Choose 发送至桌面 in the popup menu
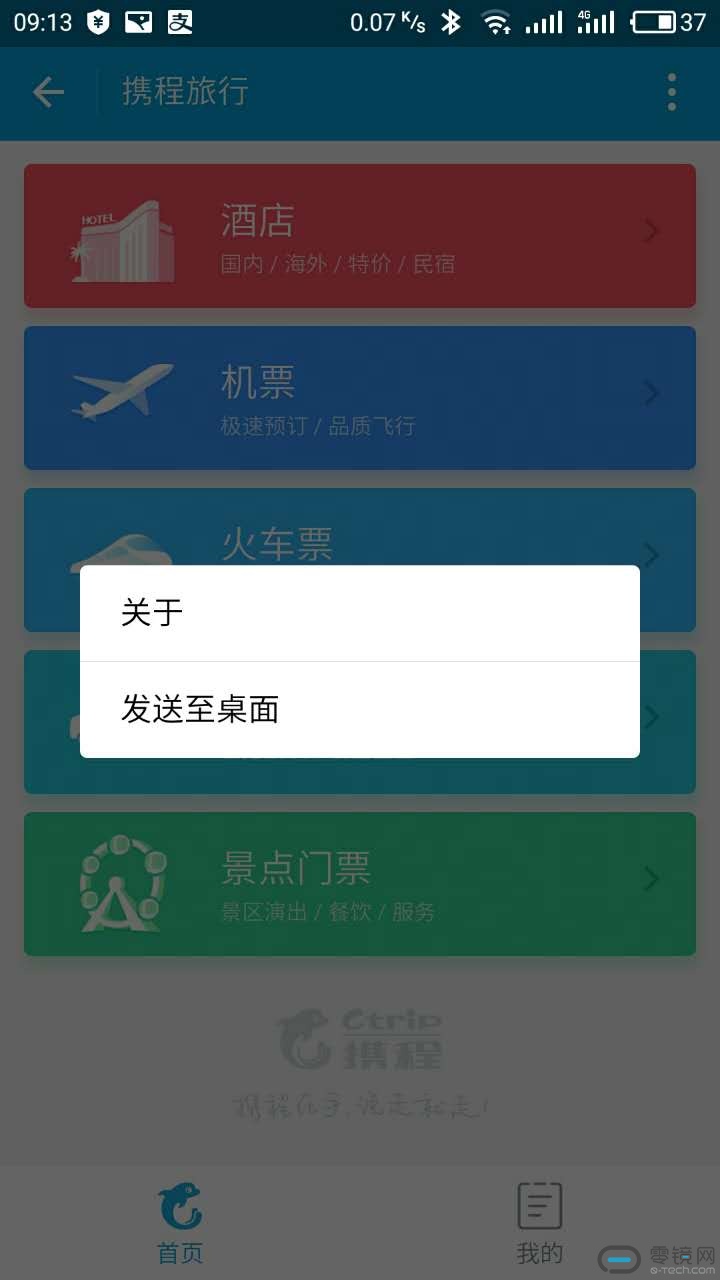The height and width of the screenshot is (1280, 720). 360,710
